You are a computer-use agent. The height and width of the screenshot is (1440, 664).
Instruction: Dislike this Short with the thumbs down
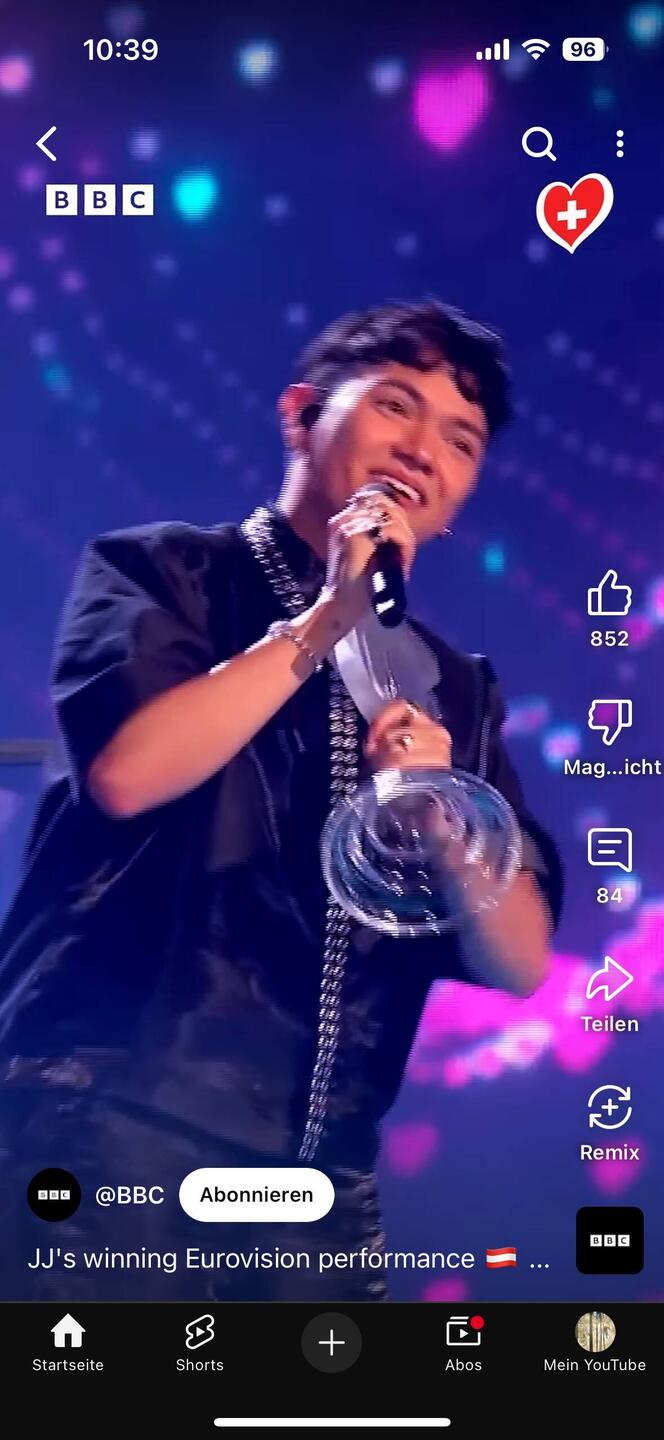coord(609,723)
